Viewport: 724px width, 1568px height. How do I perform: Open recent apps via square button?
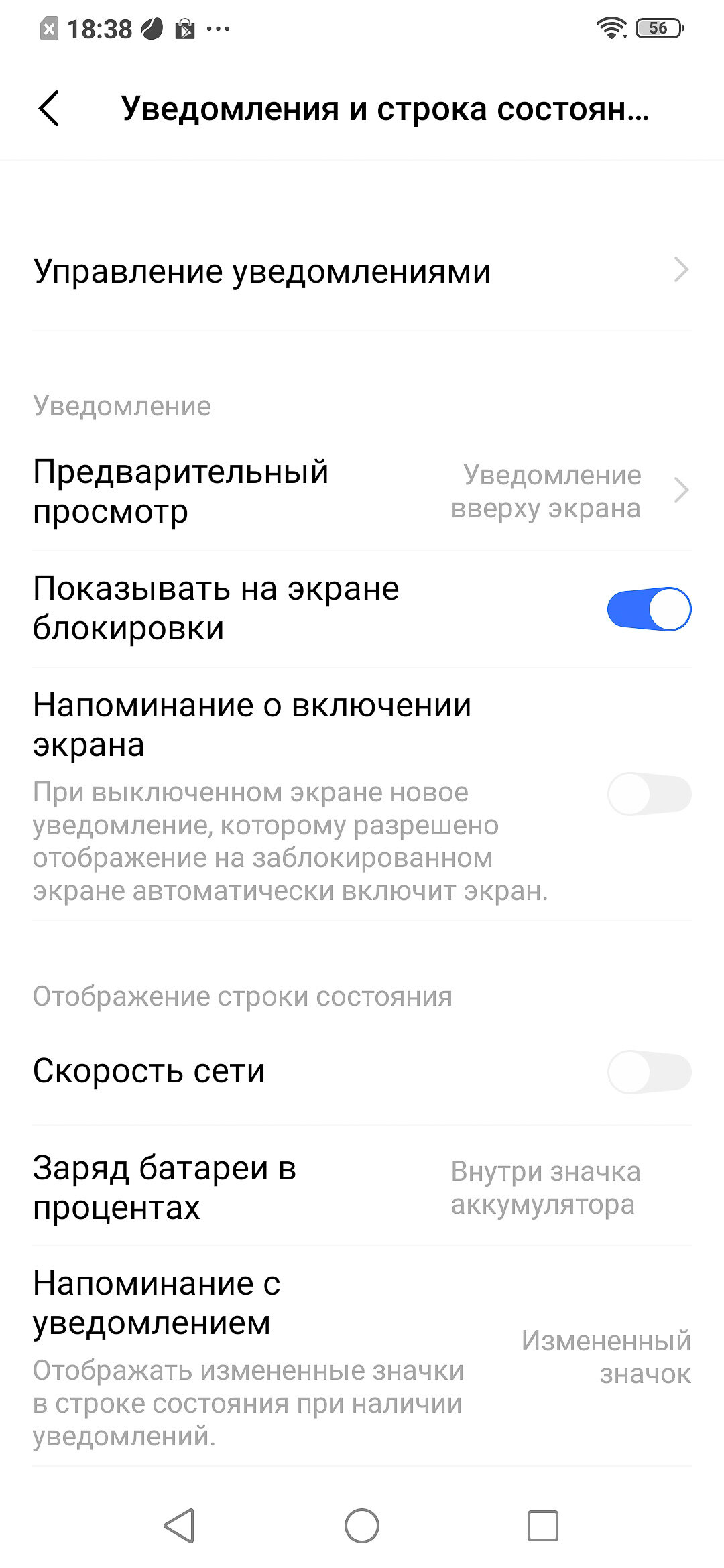pyautogui.click(x=543, y=1526)
